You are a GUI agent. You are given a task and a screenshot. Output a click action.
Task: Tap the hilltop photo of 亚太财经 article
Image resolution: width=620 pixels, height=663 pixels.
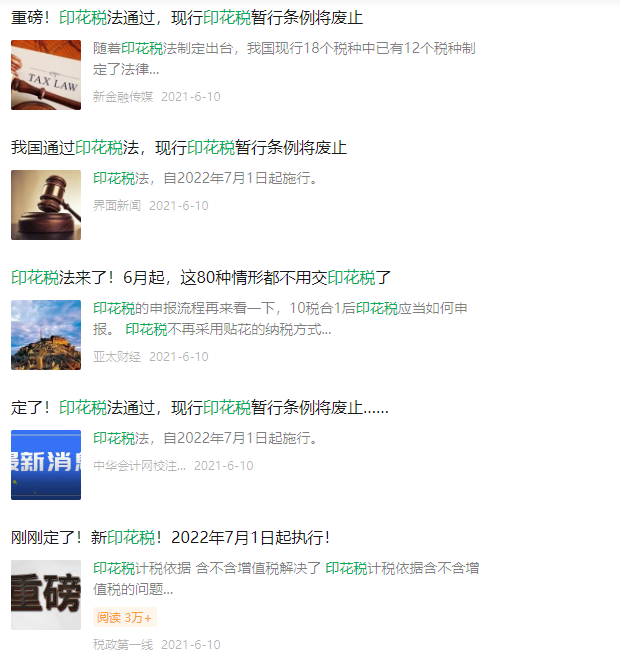[46, 335]
